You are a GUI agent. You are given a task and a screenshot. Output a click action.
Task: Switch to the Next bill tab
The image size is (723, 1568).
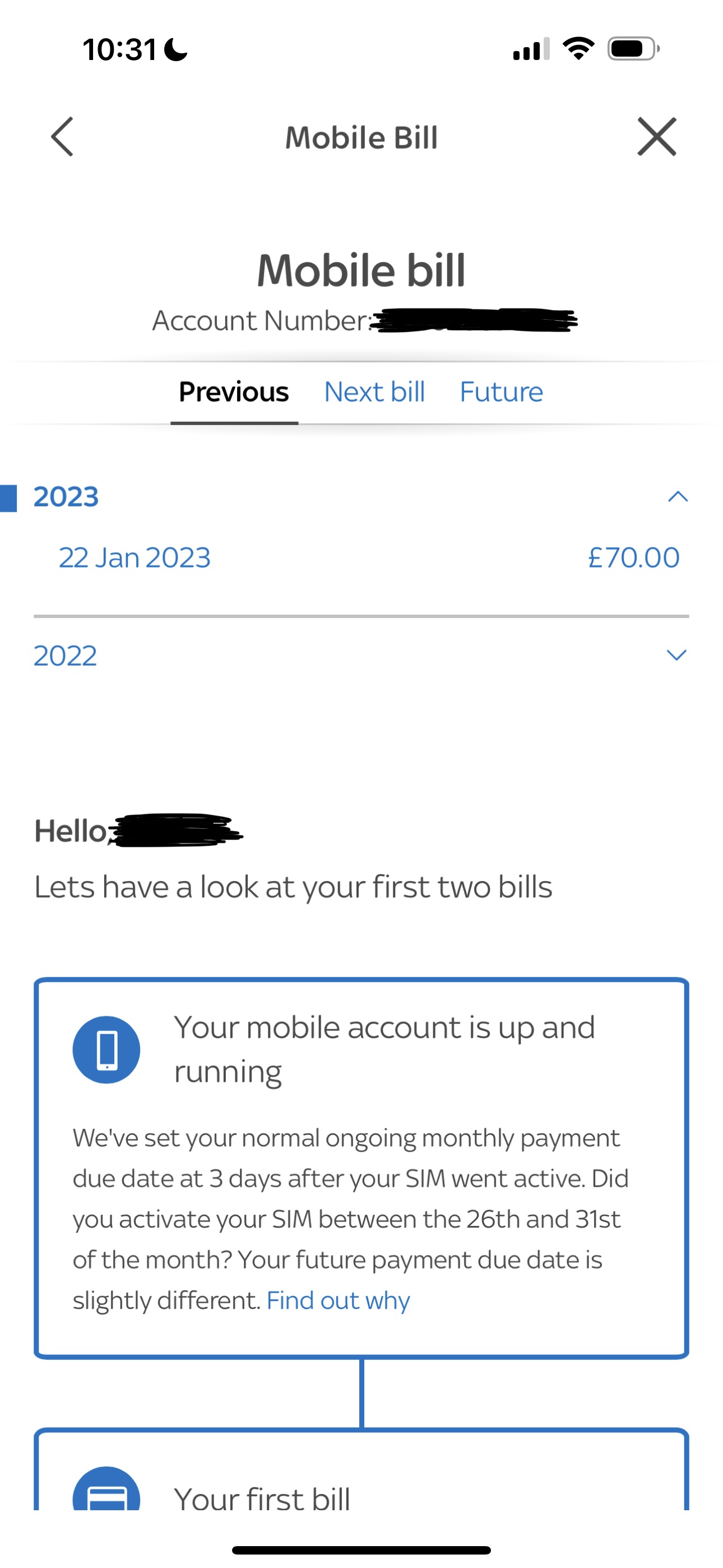pos(374,392)
